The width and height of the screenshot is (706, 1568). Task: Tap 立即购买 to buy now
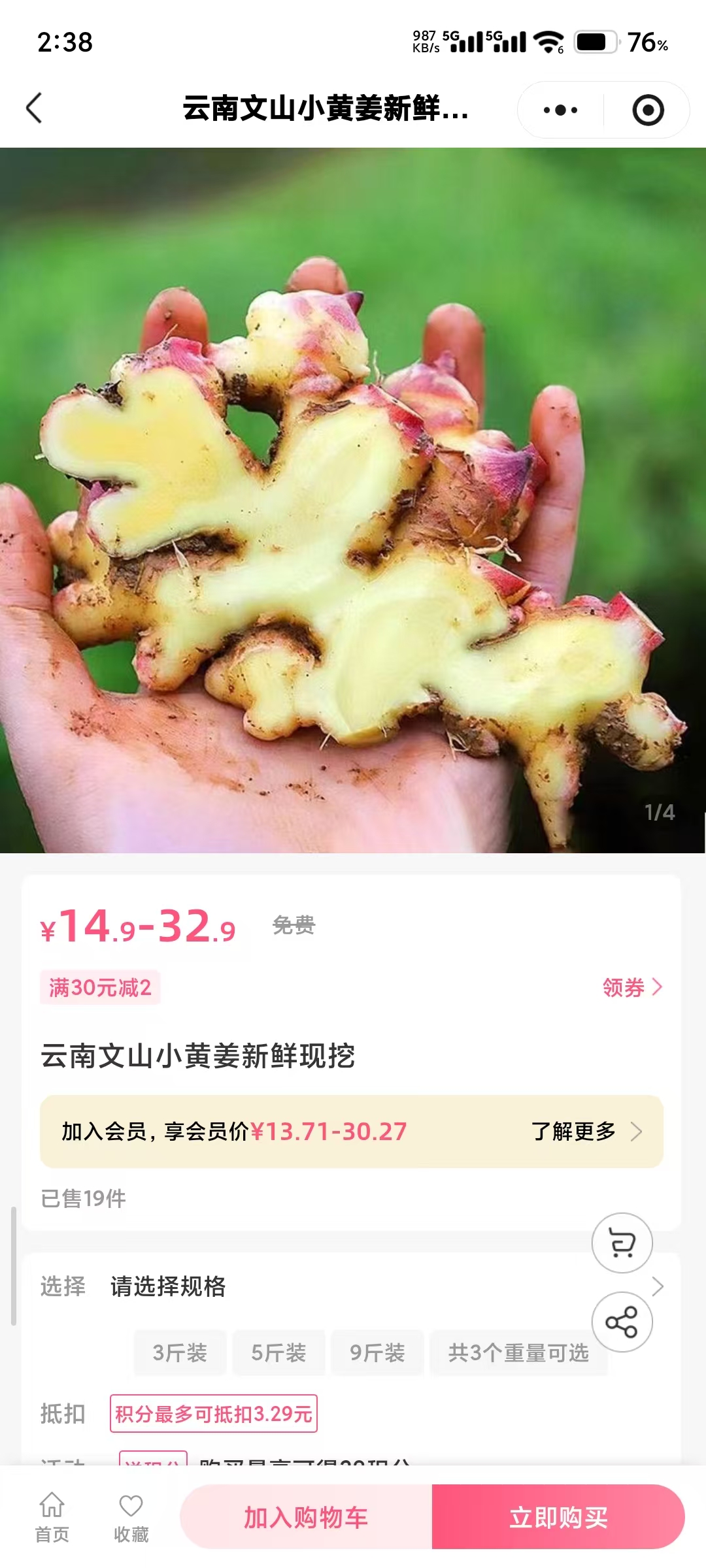[558, 1517]
